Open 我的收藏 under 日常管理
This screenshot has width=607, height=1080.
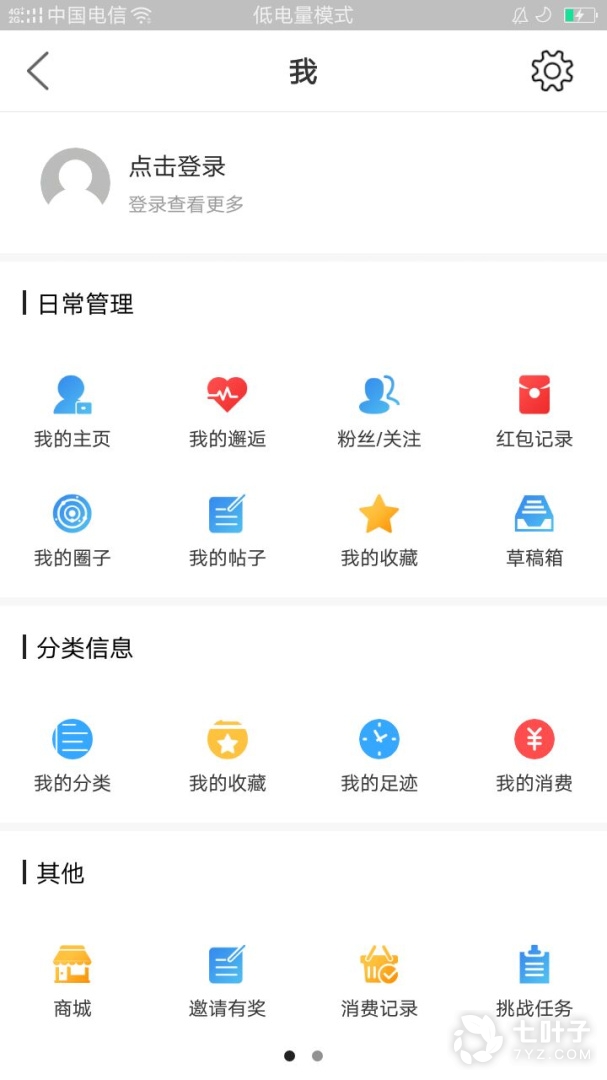pyautogui.click(x=379, y=529)
